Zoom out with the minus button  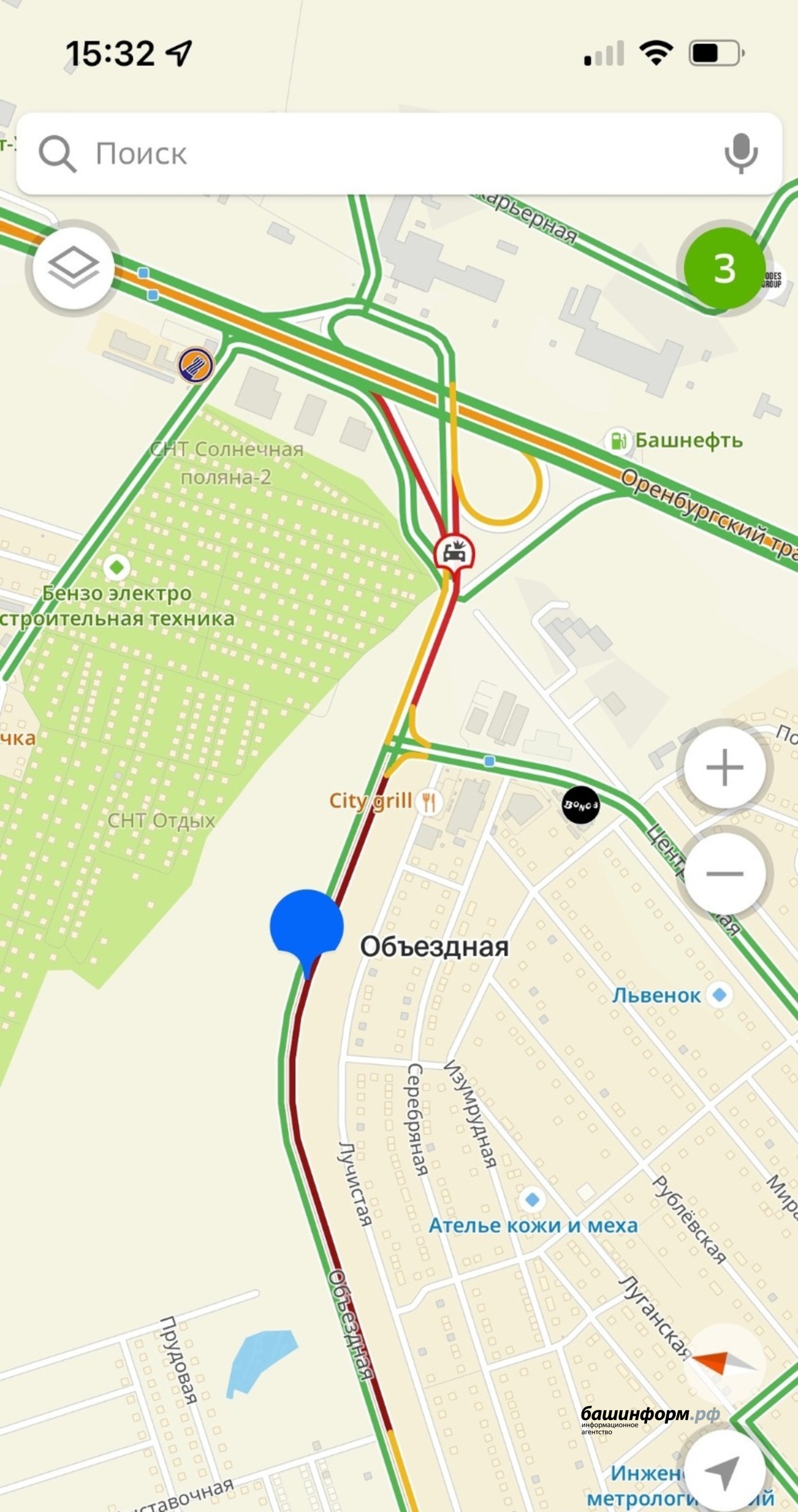tap(725, 873)
